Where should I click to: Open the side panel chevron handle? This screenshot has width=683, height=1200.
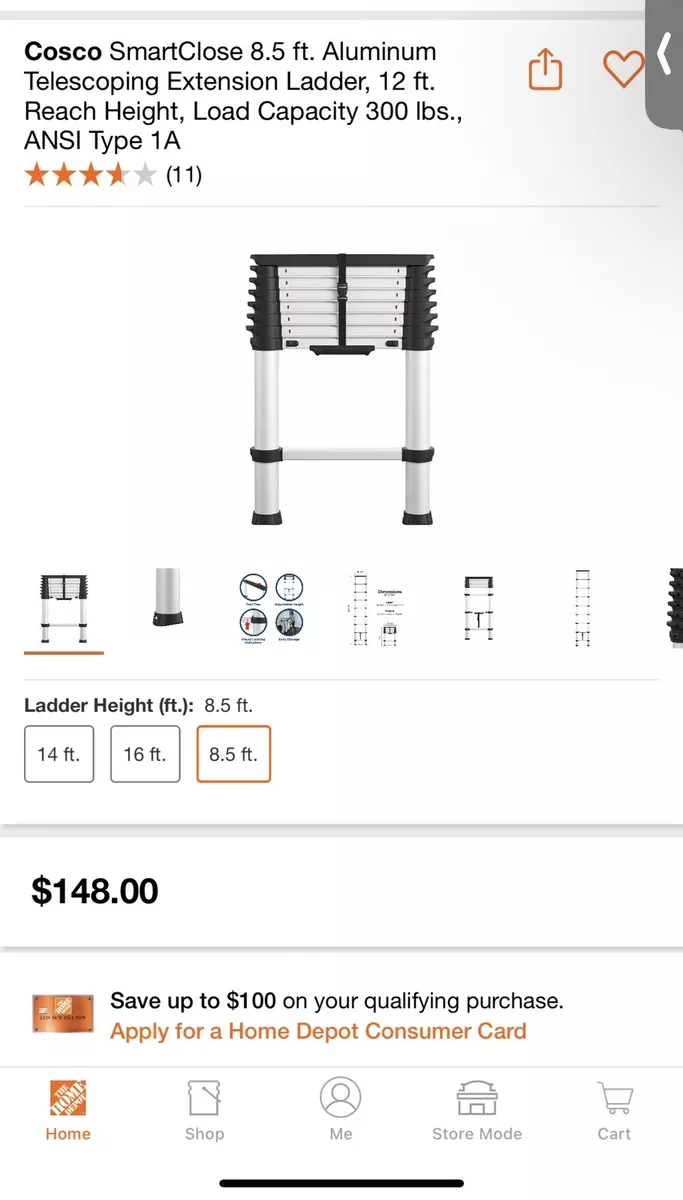[x=665, y=55]
